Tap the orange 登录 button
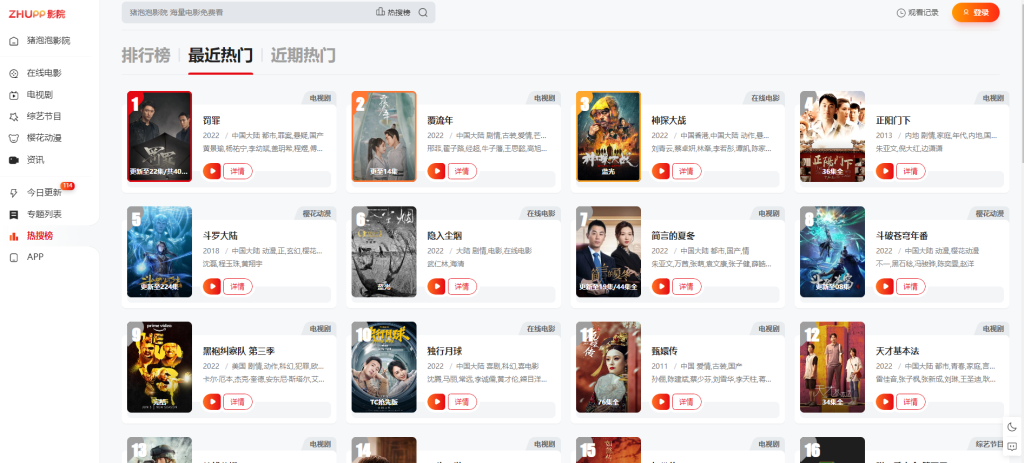The width and height of the screenshot is (1024, 463). (975, 13)
